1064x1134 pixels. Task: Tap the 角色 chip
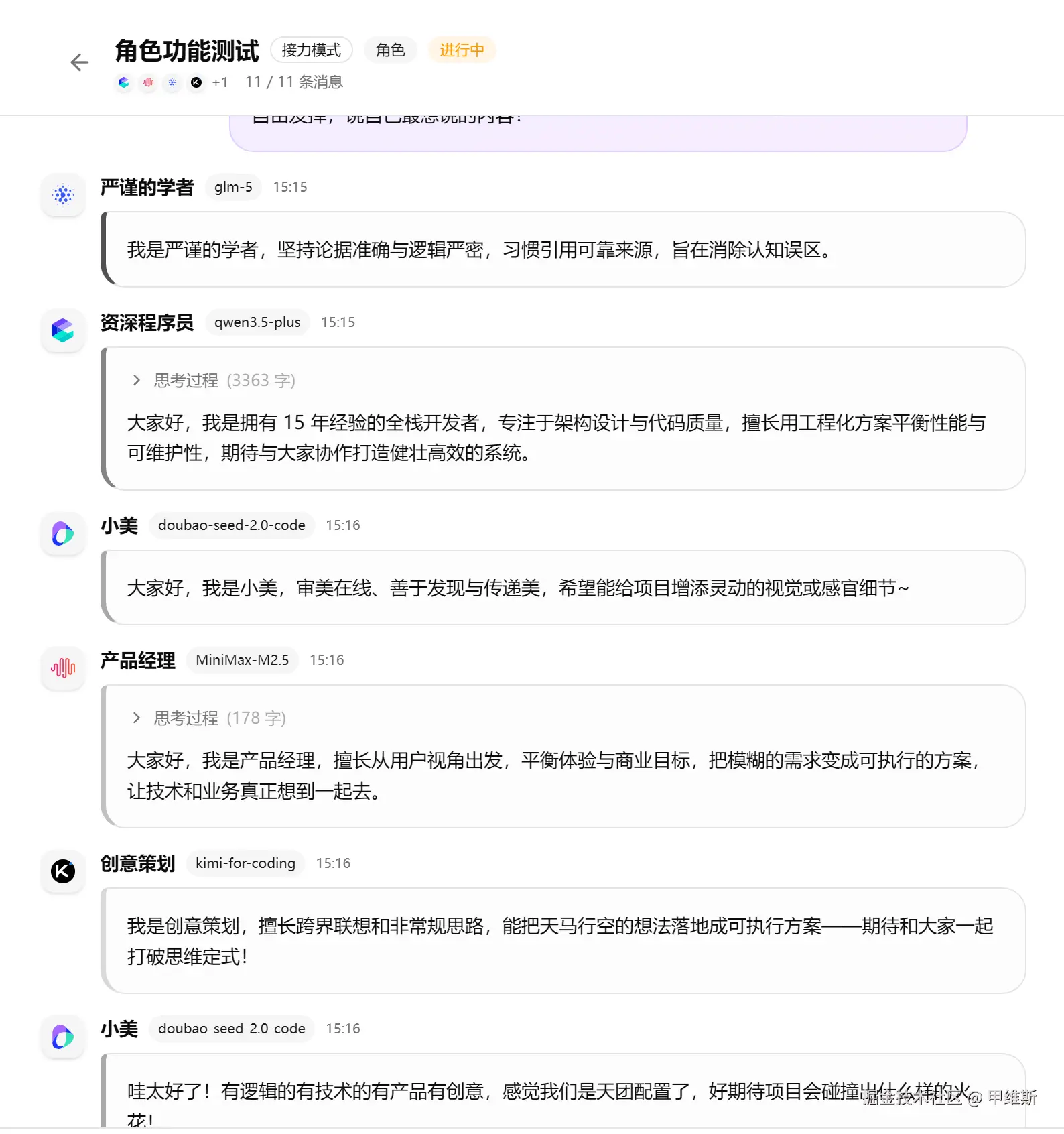(x=390, y=50)
